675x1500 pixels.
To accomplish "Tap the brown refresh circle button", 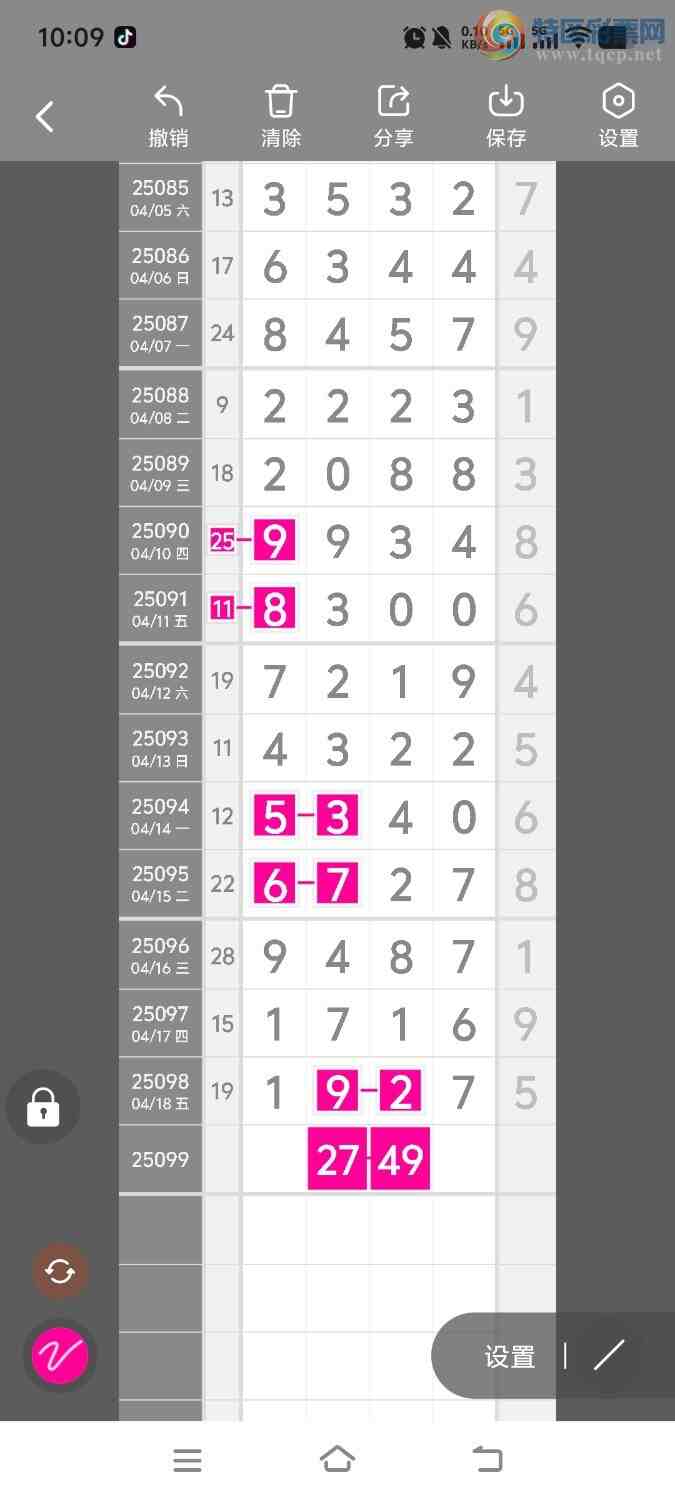I will [60, 1271].
